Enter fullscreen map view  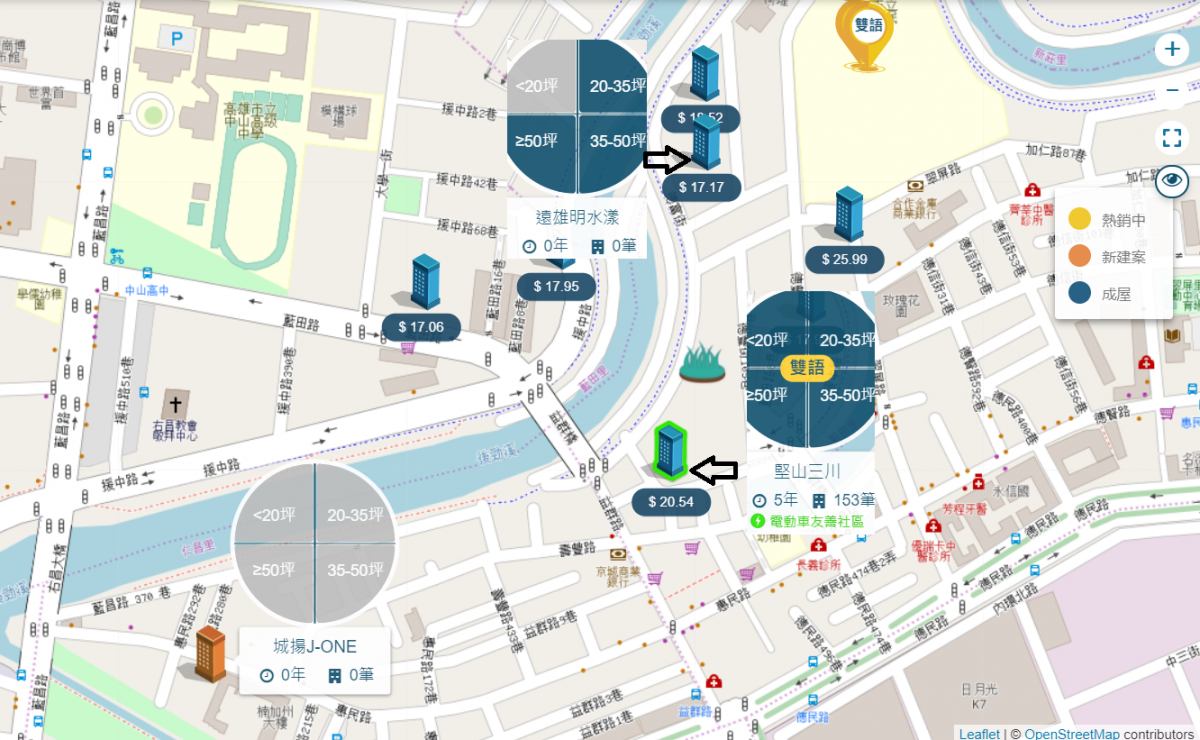click(x=1172, y=138)
